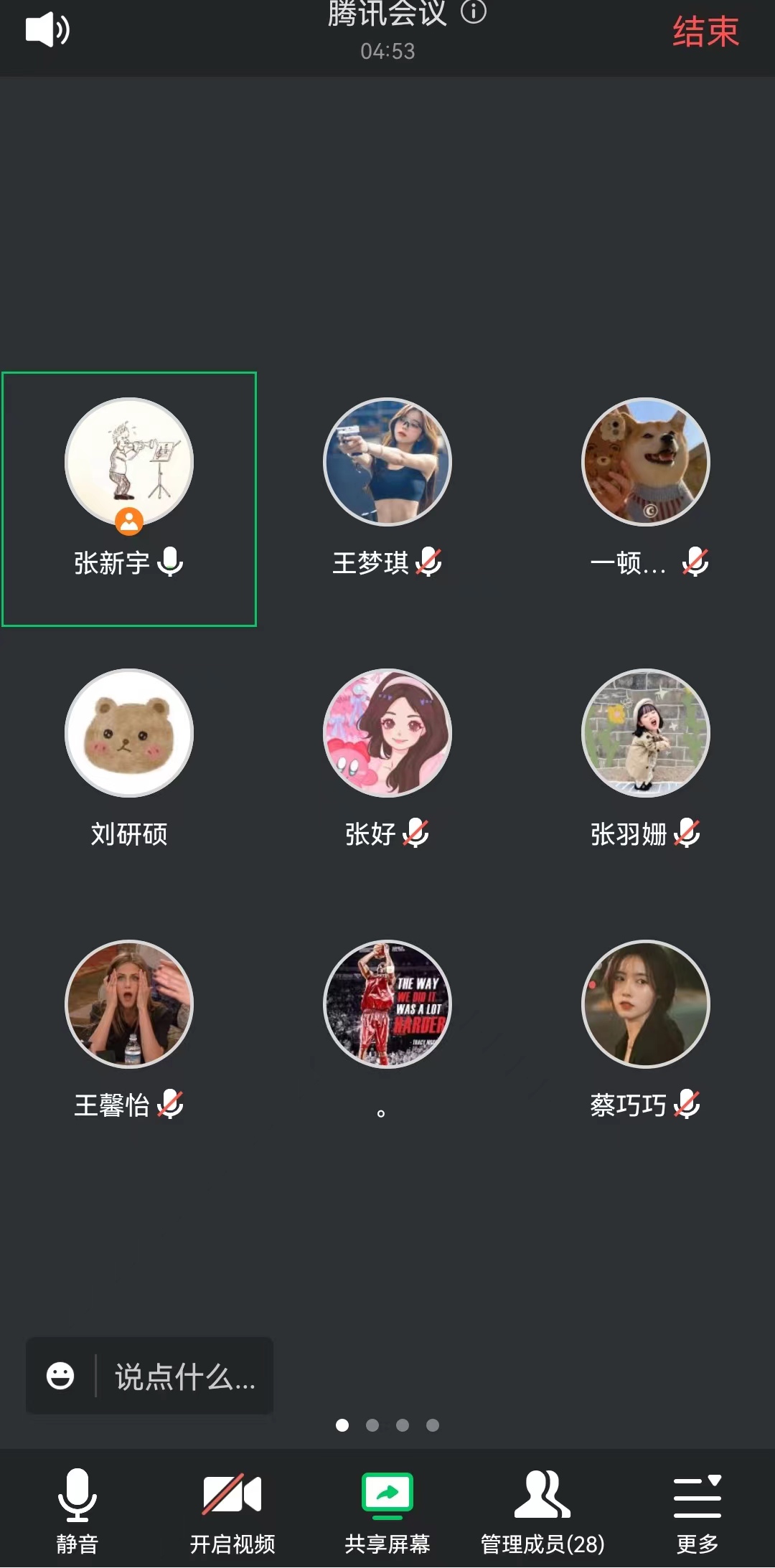Open 刘研硕's participant tile

click(x=129, y=734)
